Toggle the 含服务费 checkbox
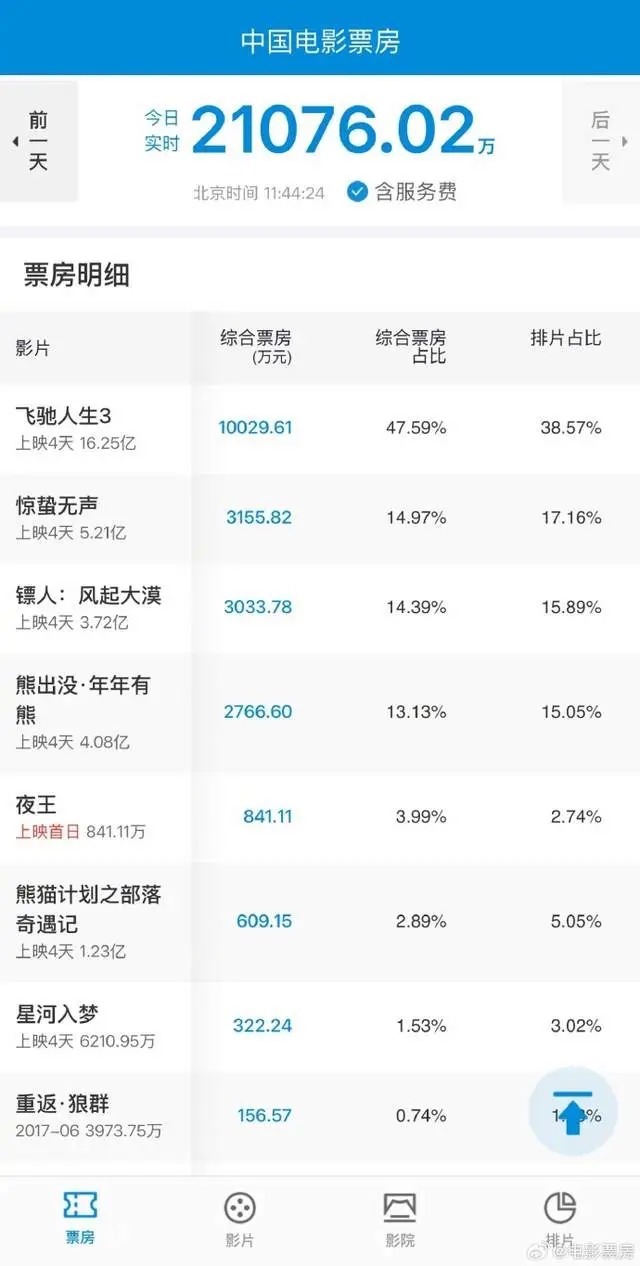 pos(358,192)
